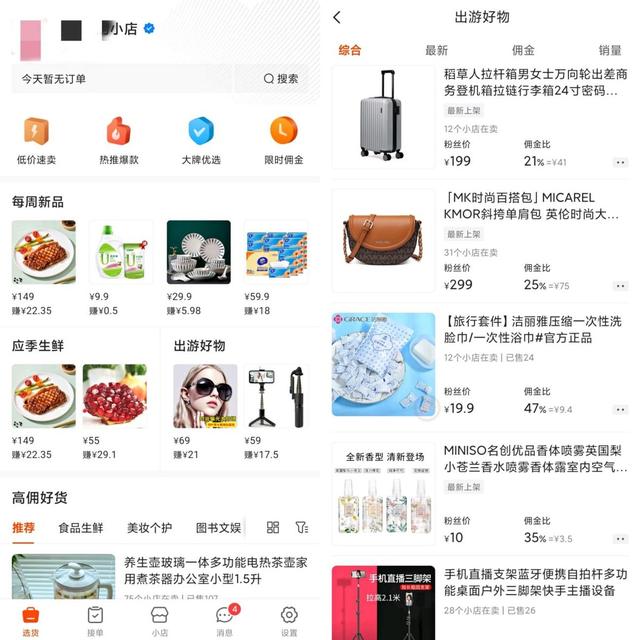
Task: Open the 限时佣金 shortcut
Action: 284,140
